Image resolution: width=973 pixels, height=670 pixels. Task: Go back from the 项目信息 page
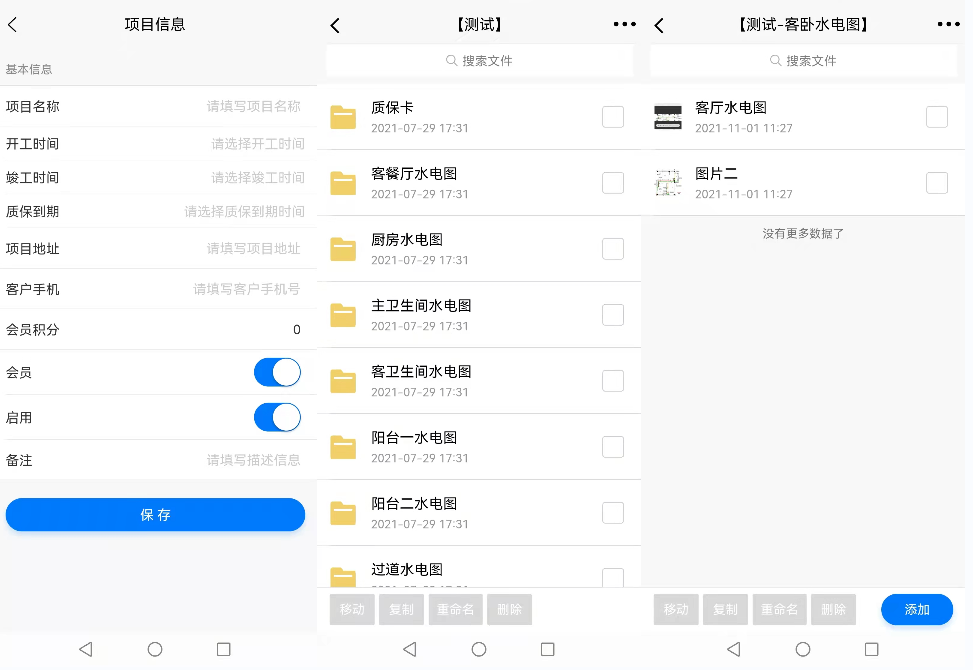coord(13,25)
